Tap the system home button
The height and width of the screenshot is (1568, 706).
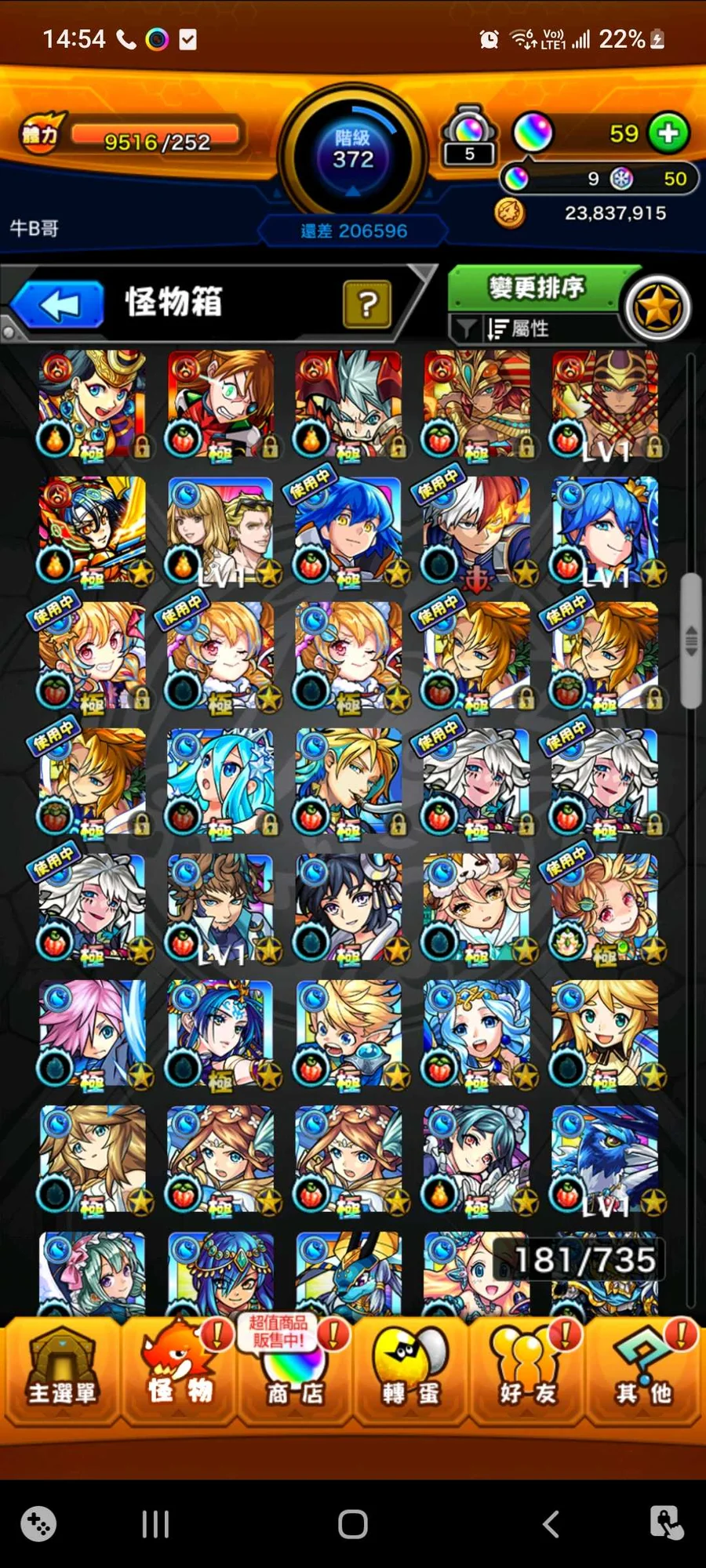[x=352, y=1524]
